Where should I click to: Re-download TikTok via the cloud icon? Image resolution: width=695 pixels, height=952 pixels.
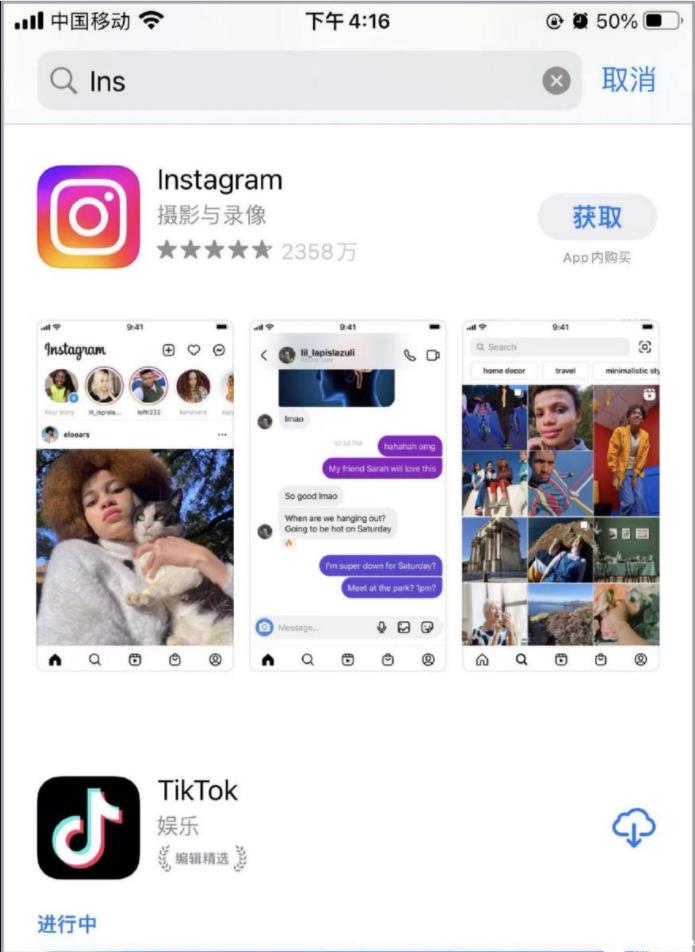pyautogui.click(x=633, y=828)
